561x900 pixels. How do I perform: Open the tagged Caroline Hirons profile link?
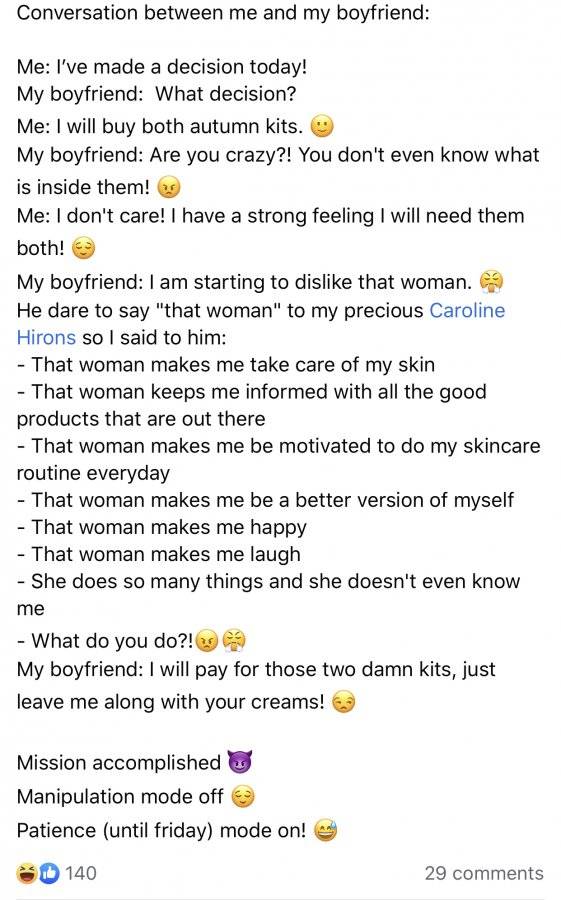coord(467,311)
